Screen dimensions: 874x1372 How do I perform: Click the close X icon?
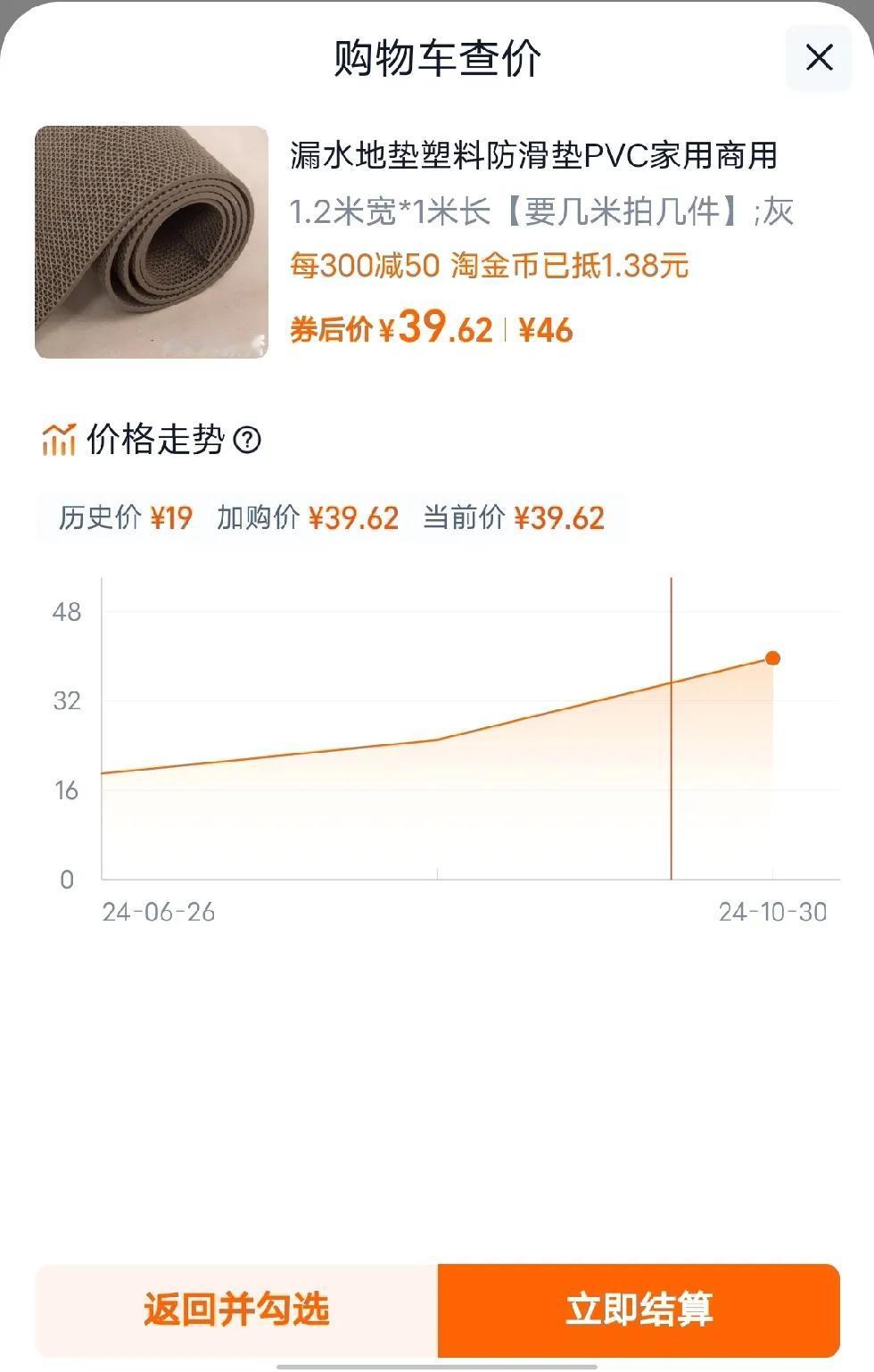[820, 58]
